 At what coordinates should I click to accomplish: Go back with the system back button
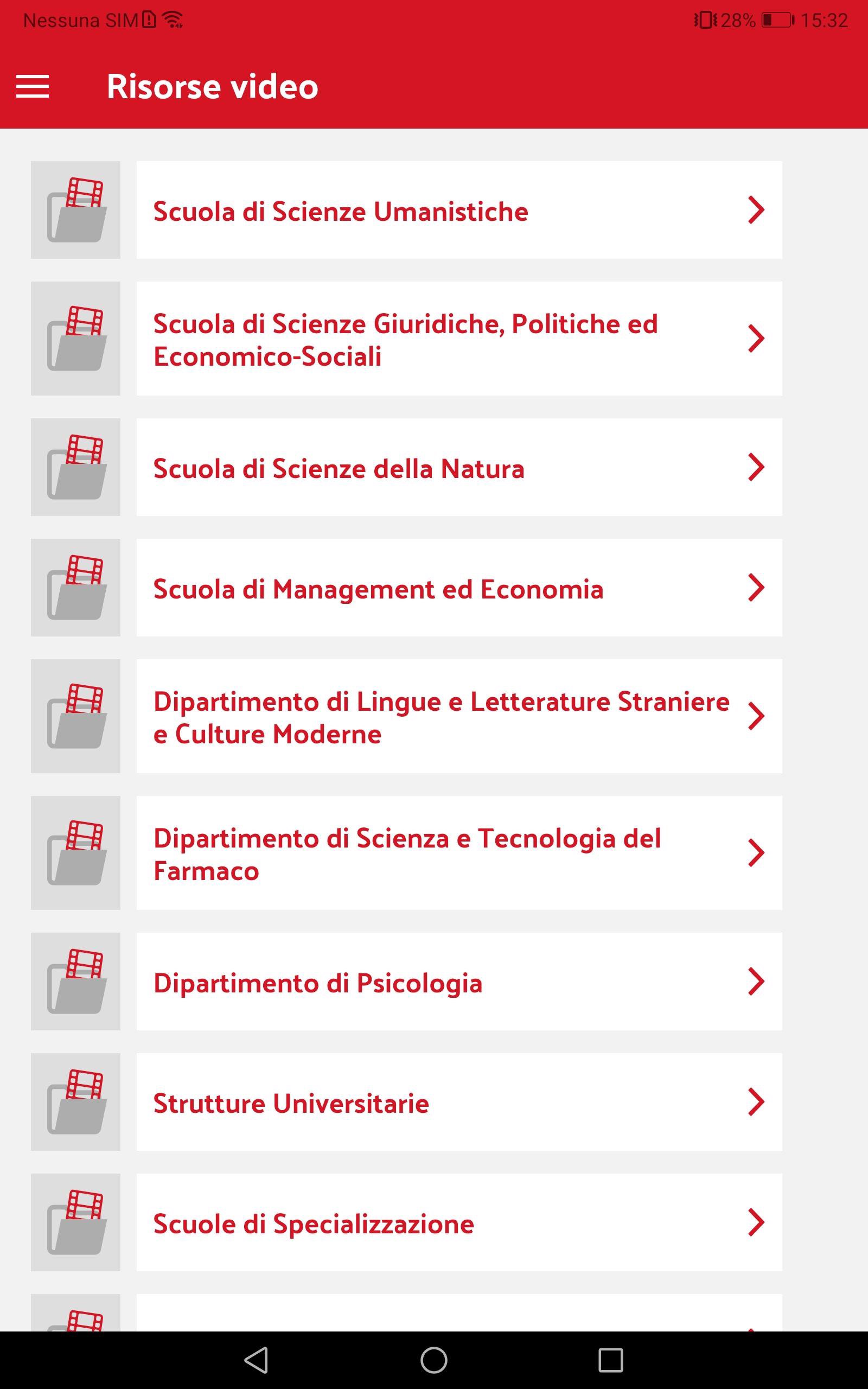coord(256,1360)
